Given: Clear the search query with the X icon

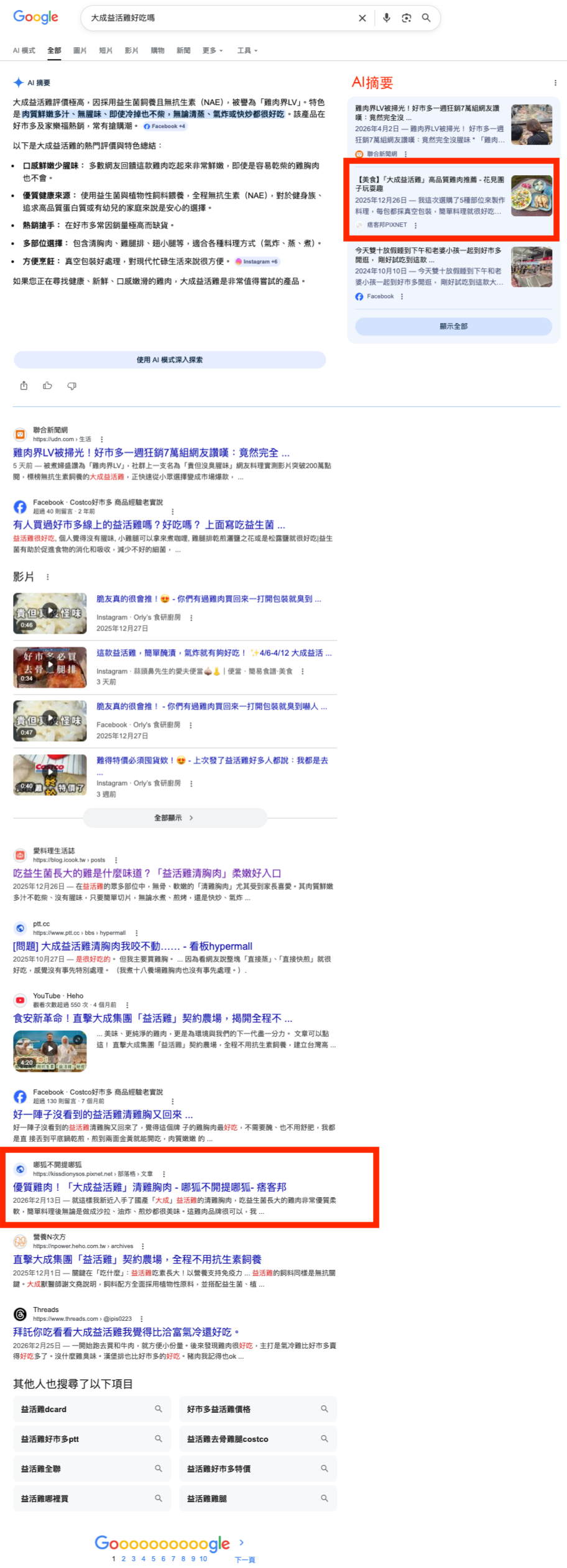Looking at the screenshot, I should point(362,18).
